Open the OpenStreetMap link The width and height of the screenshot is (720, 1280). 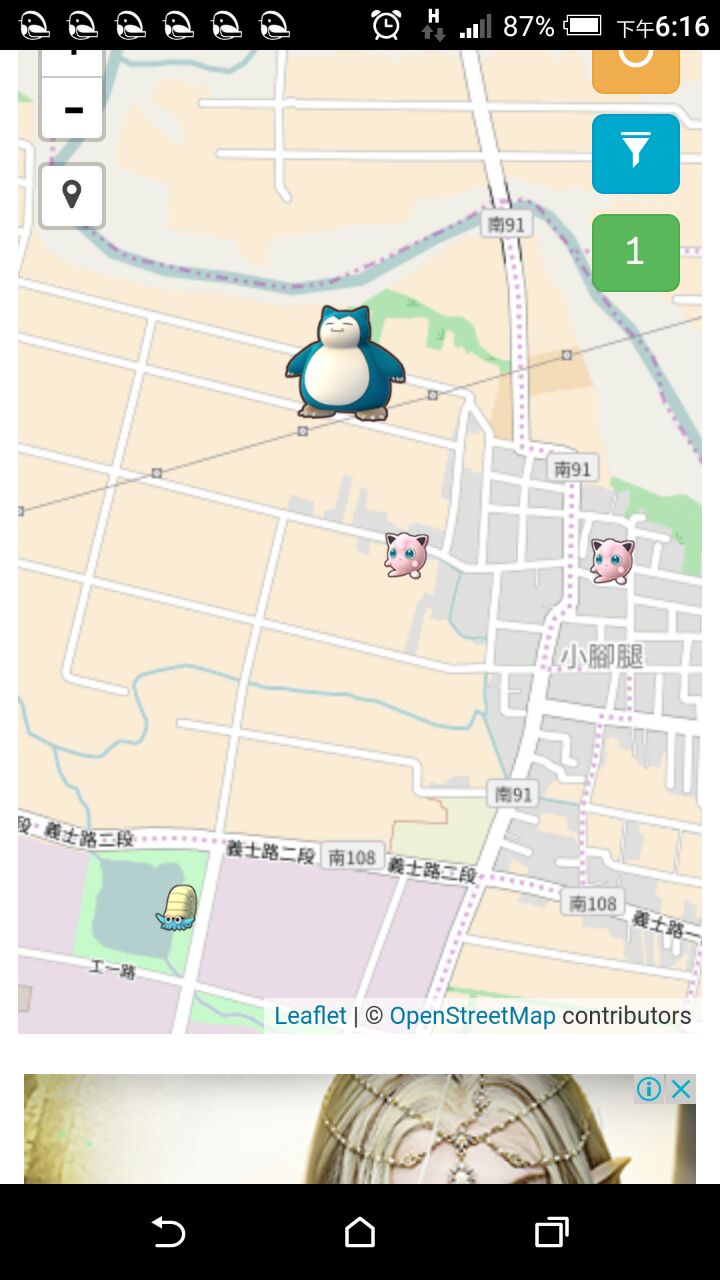pos(472,1016)
